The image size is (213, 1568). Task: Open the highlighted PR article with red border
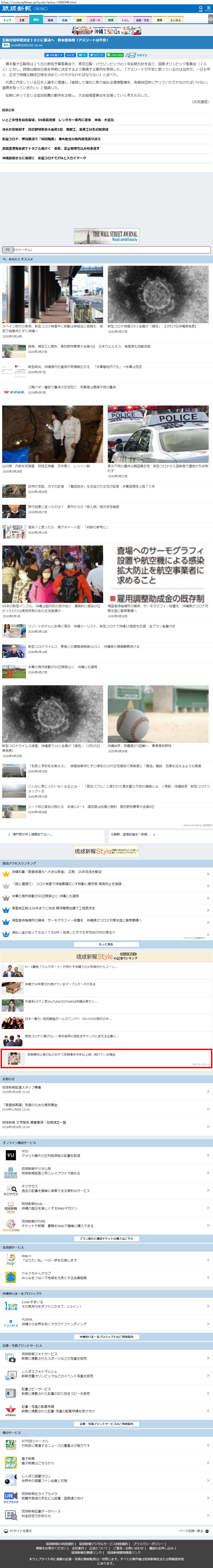[x=107, y=1058]
